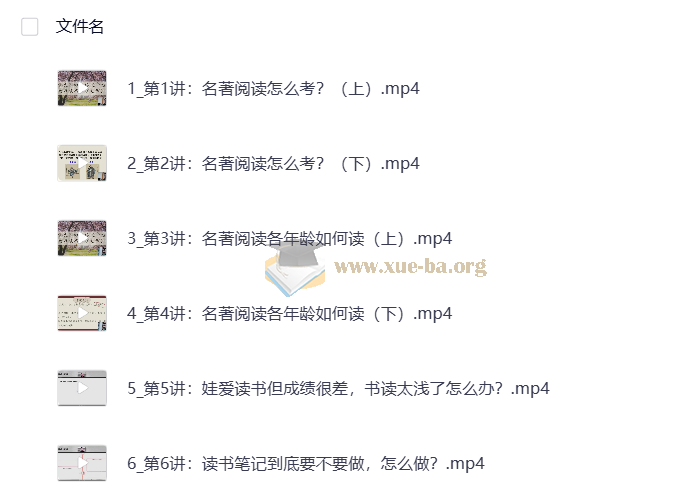
Task: Play 3_第3讲 名著阅读各年龄如何读（上）
Action: tap(290, 238)
